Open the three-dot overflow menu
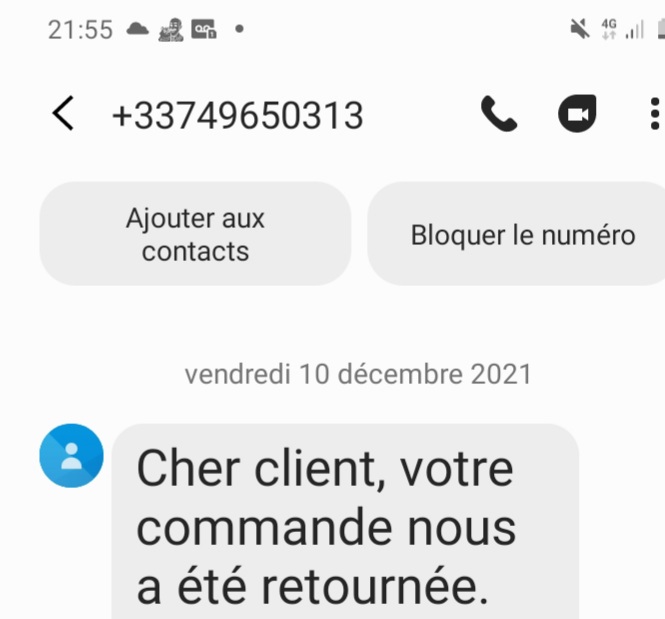665x619 pixels. [x=654, y=115]
